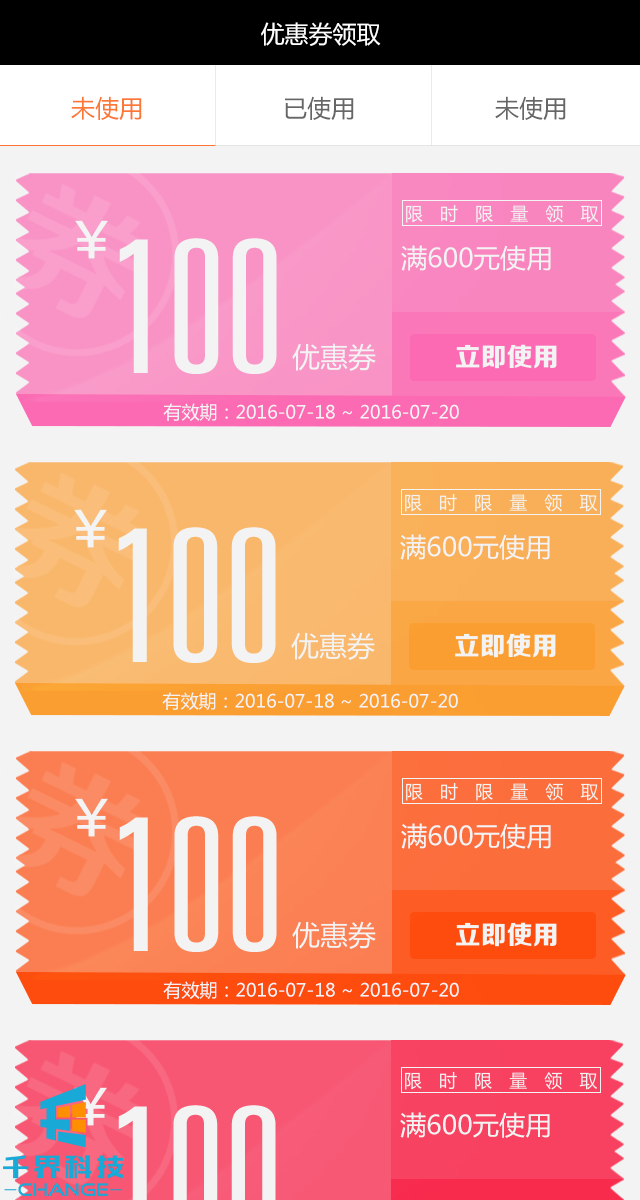Image resolution: width=640 pixels, height=1200 pixels.
Task: Switch to the 已使用 tab
Action: point(320,108)
